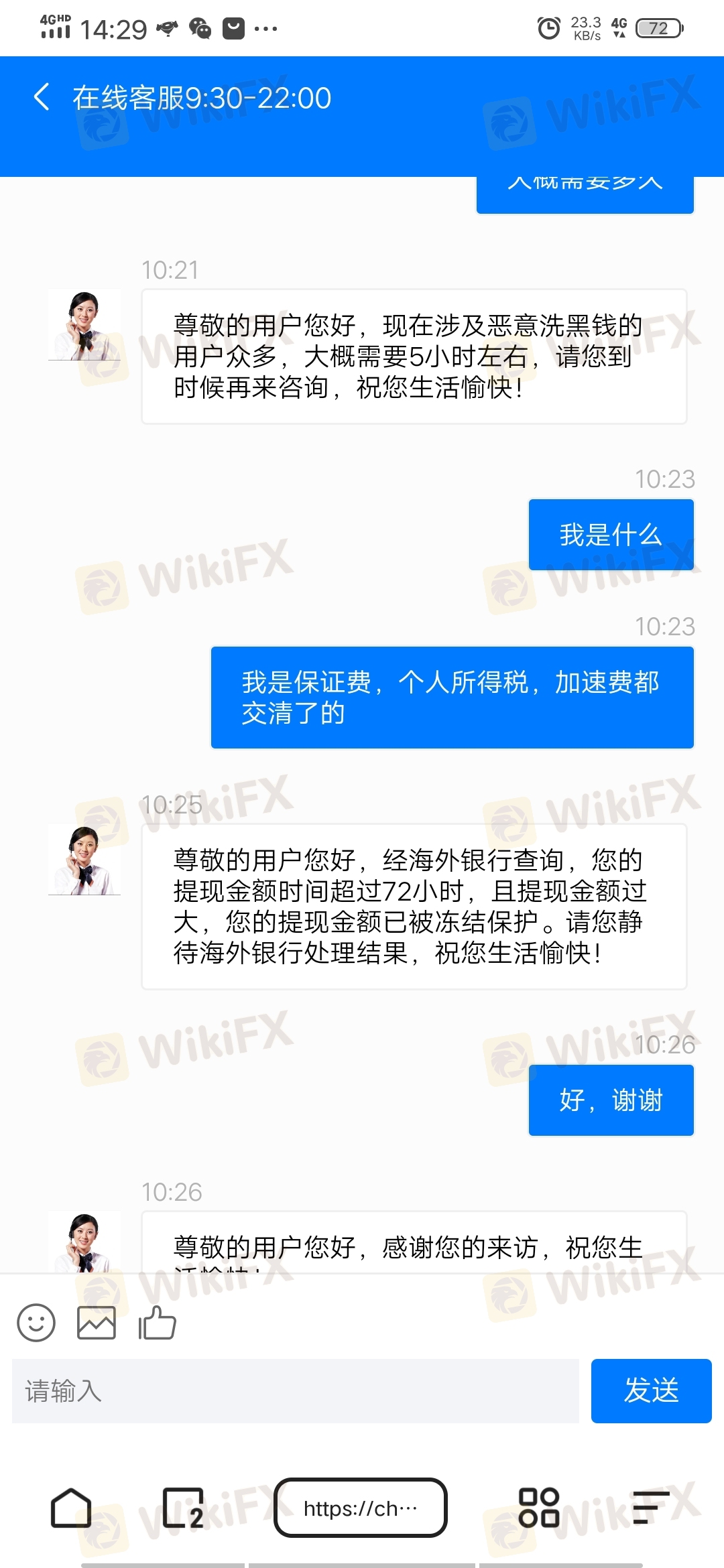Open the browser tabs switcher

[183, 1508]
